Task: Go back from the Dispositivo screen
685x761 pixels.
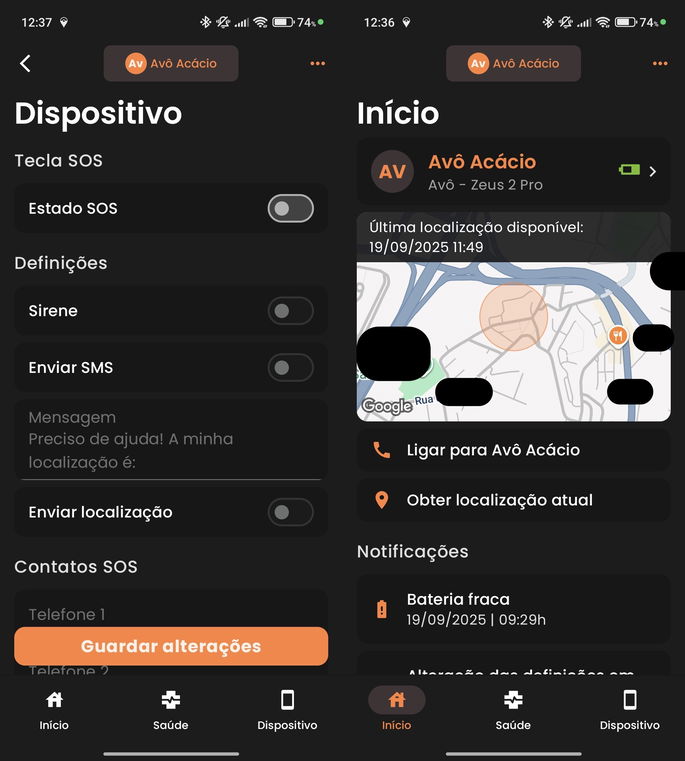Action: [x=26, y=63]
